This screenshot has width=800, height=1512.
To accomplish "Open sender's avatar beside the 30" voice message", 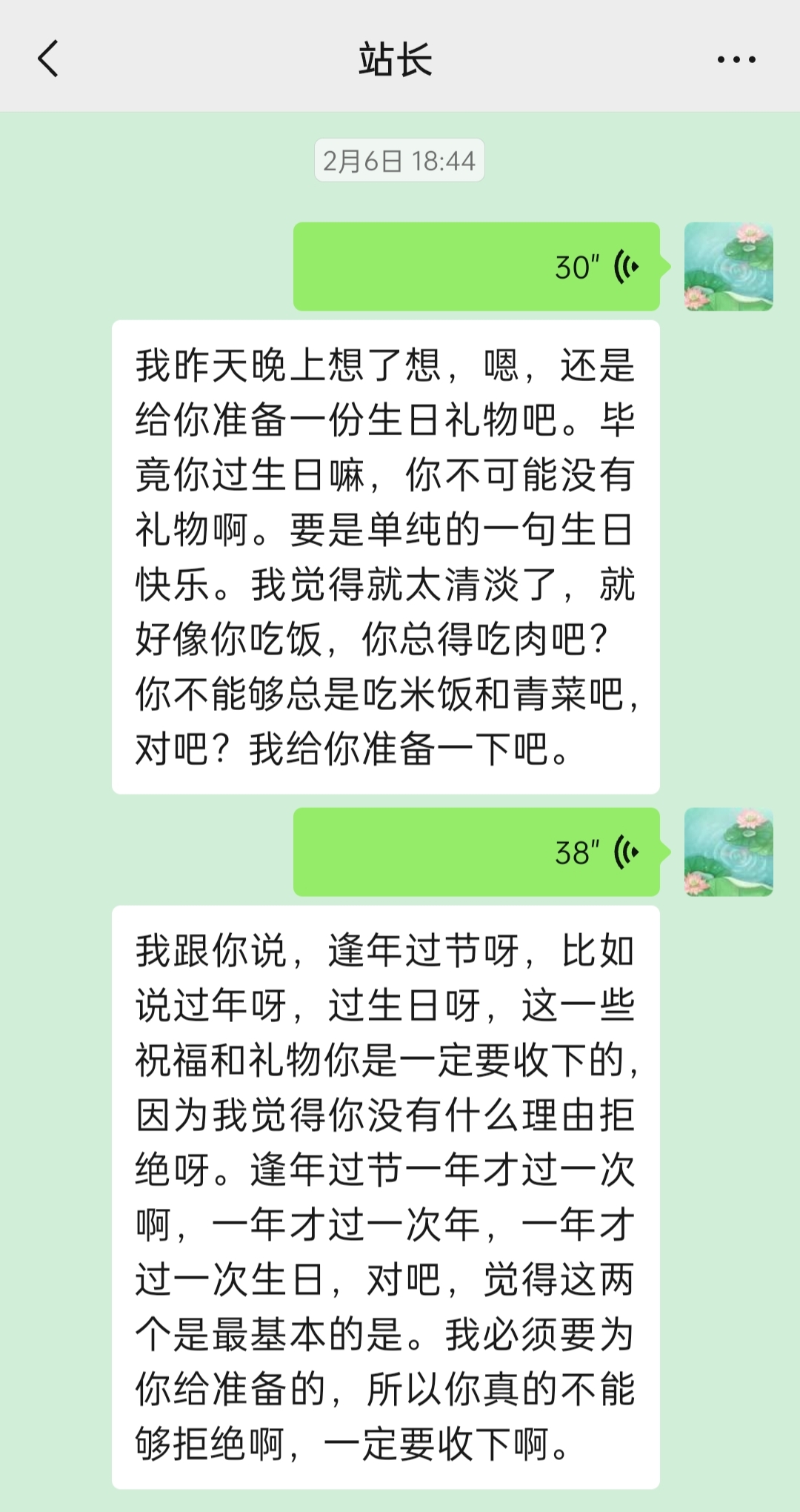I will pyautogui.click(x=728, y=267).
